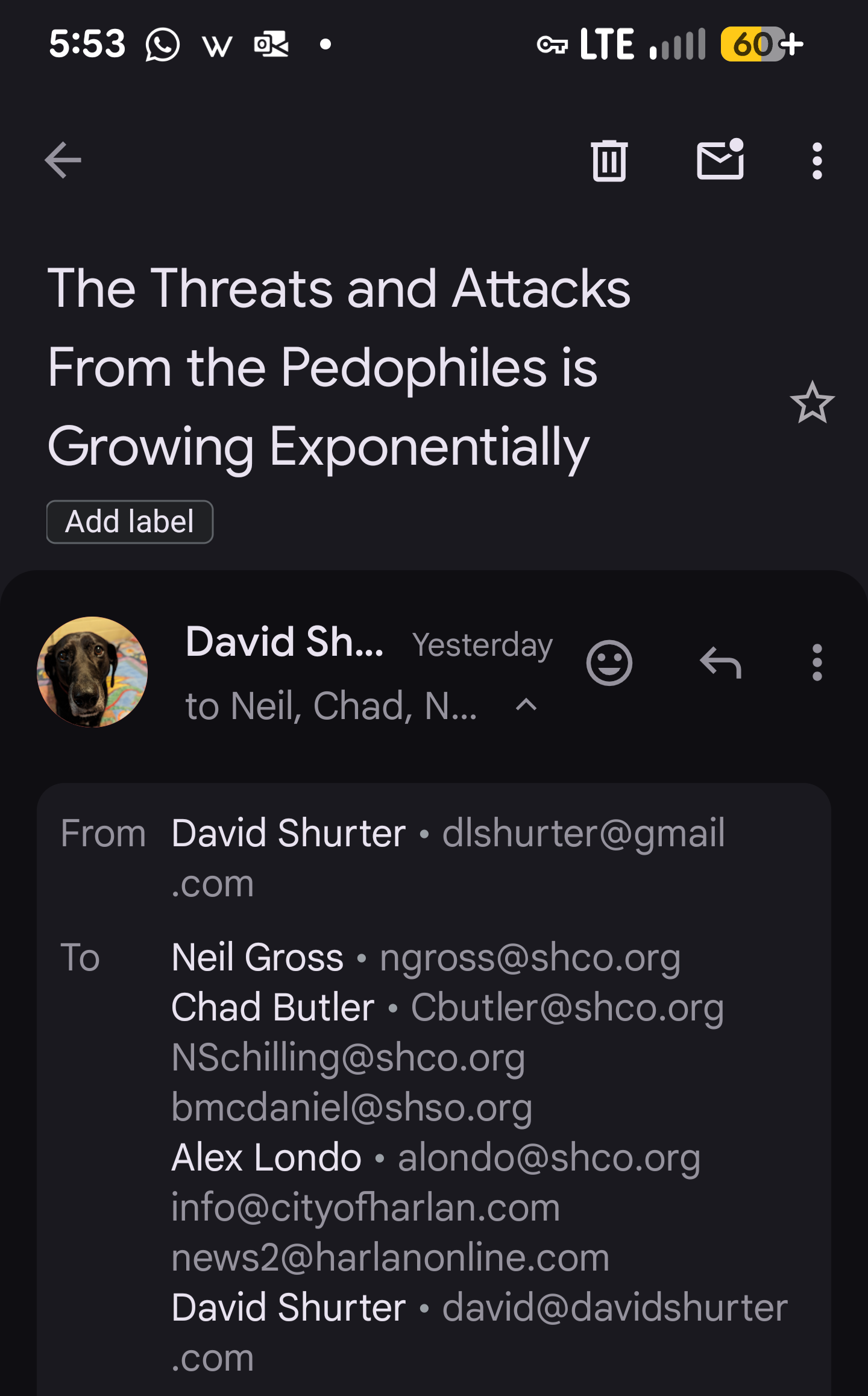Mark this email as unread

[x=720, y=159]
